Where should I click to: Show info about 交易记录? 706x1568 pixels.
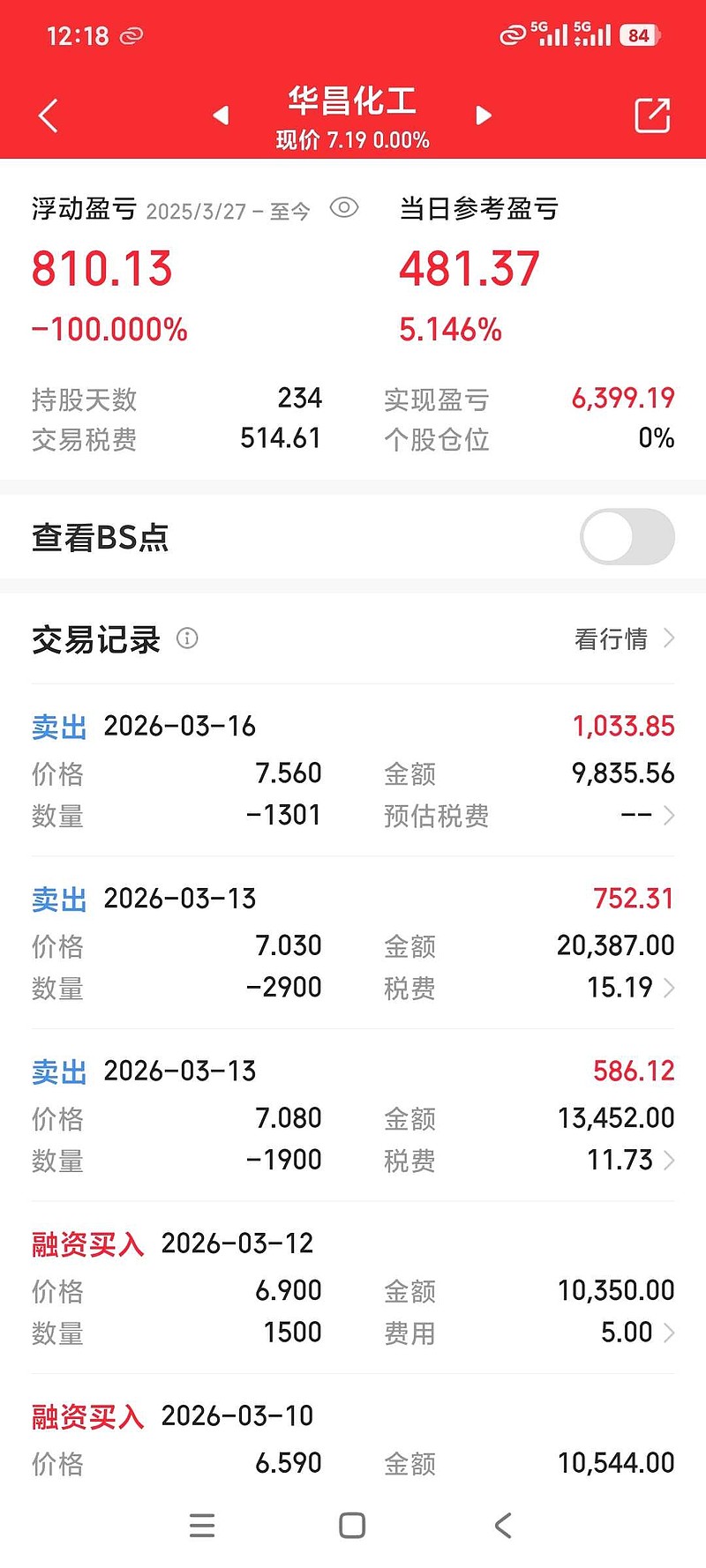[187, 638]
